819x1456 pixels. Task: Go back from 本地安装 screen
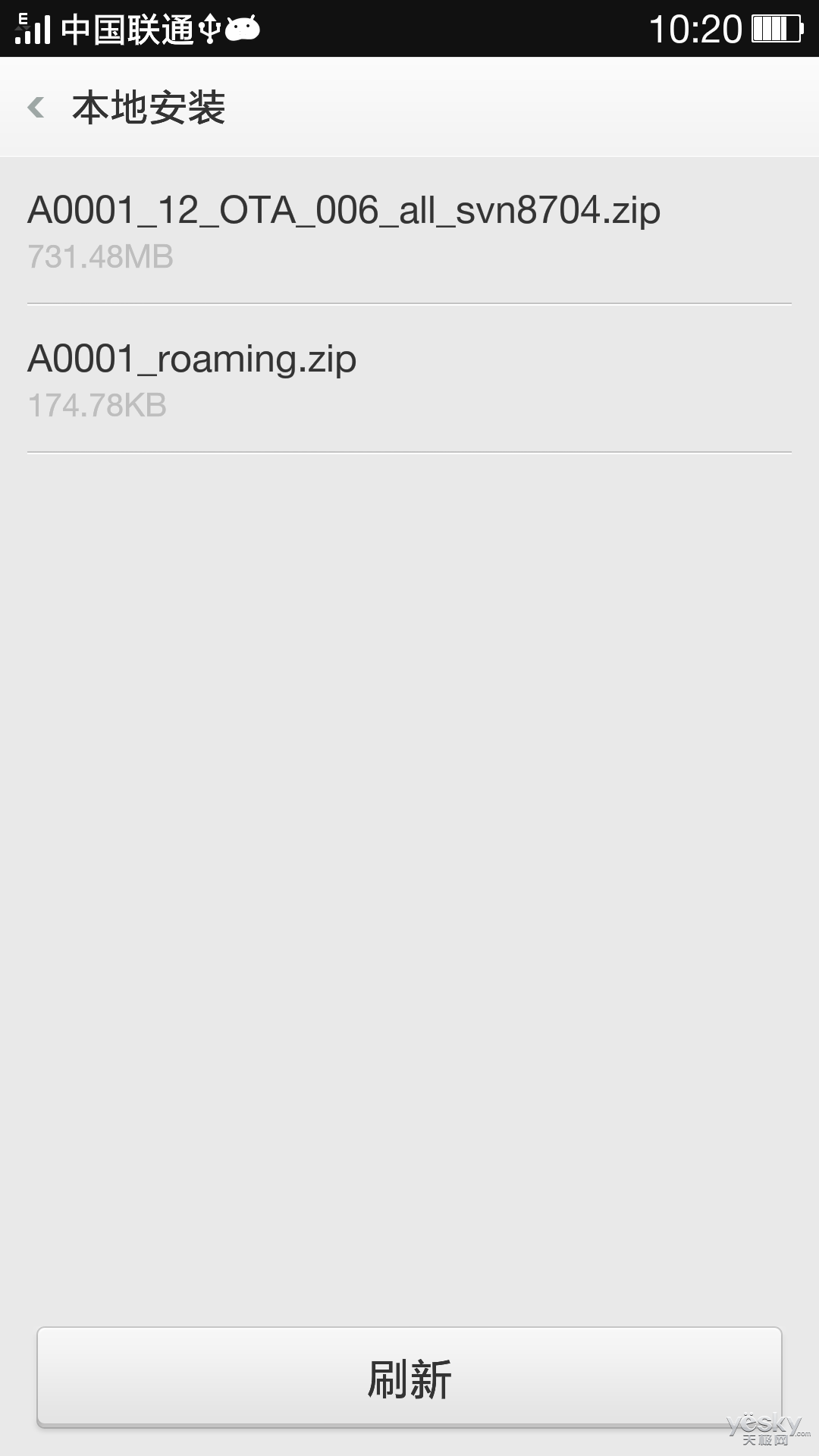point(36,107)
